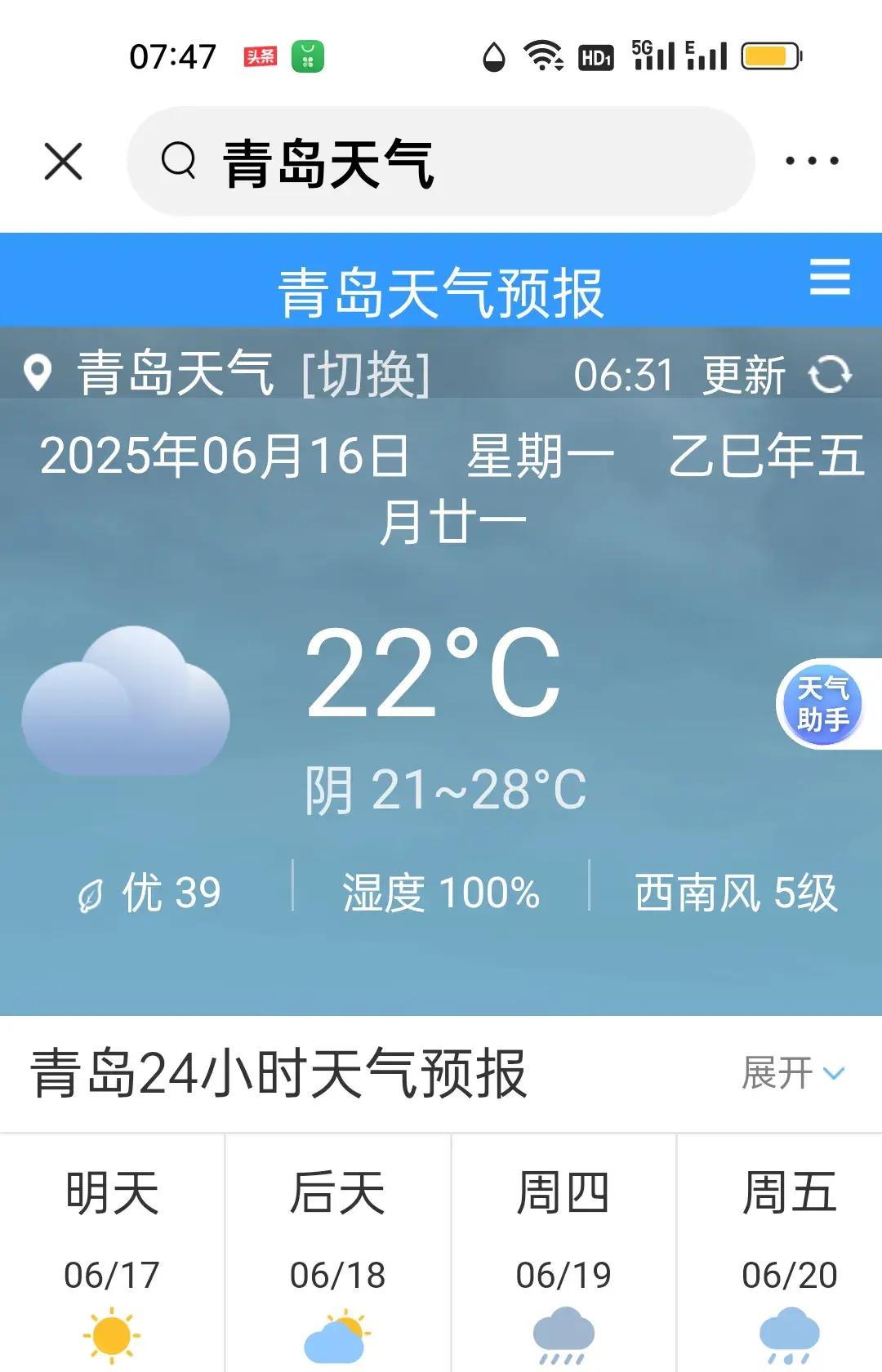Refresh the weather update
Image resolution: width=882 pixels, height=1372 pixels.
(829, 375)
